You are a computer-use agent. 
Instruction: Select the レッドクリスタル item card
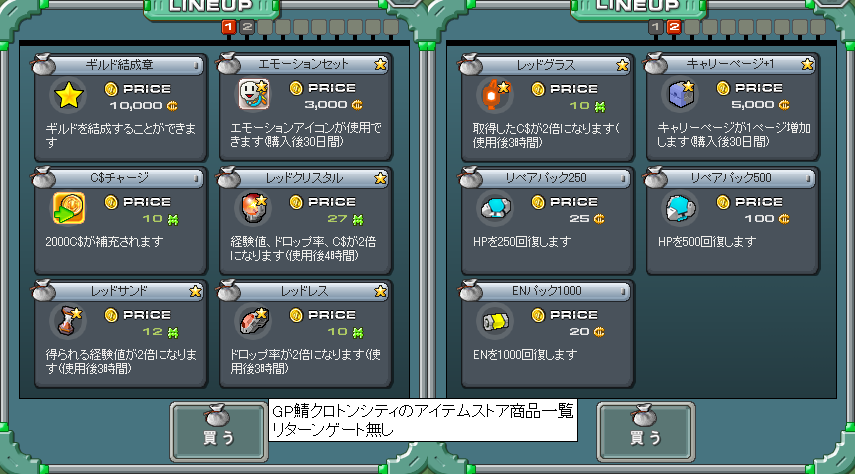click(x=304, y=220)
